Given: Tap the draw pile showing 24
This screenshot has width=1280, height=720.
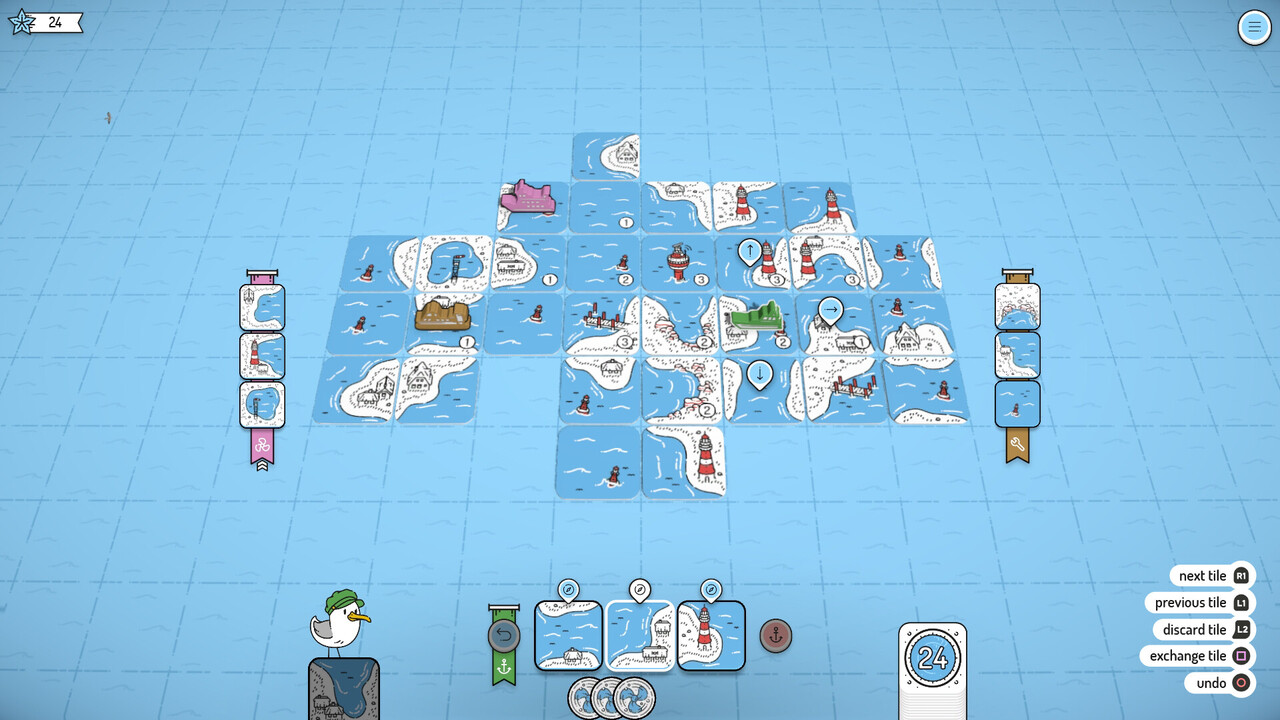Looking at the screenshot, I should [932, 658].
